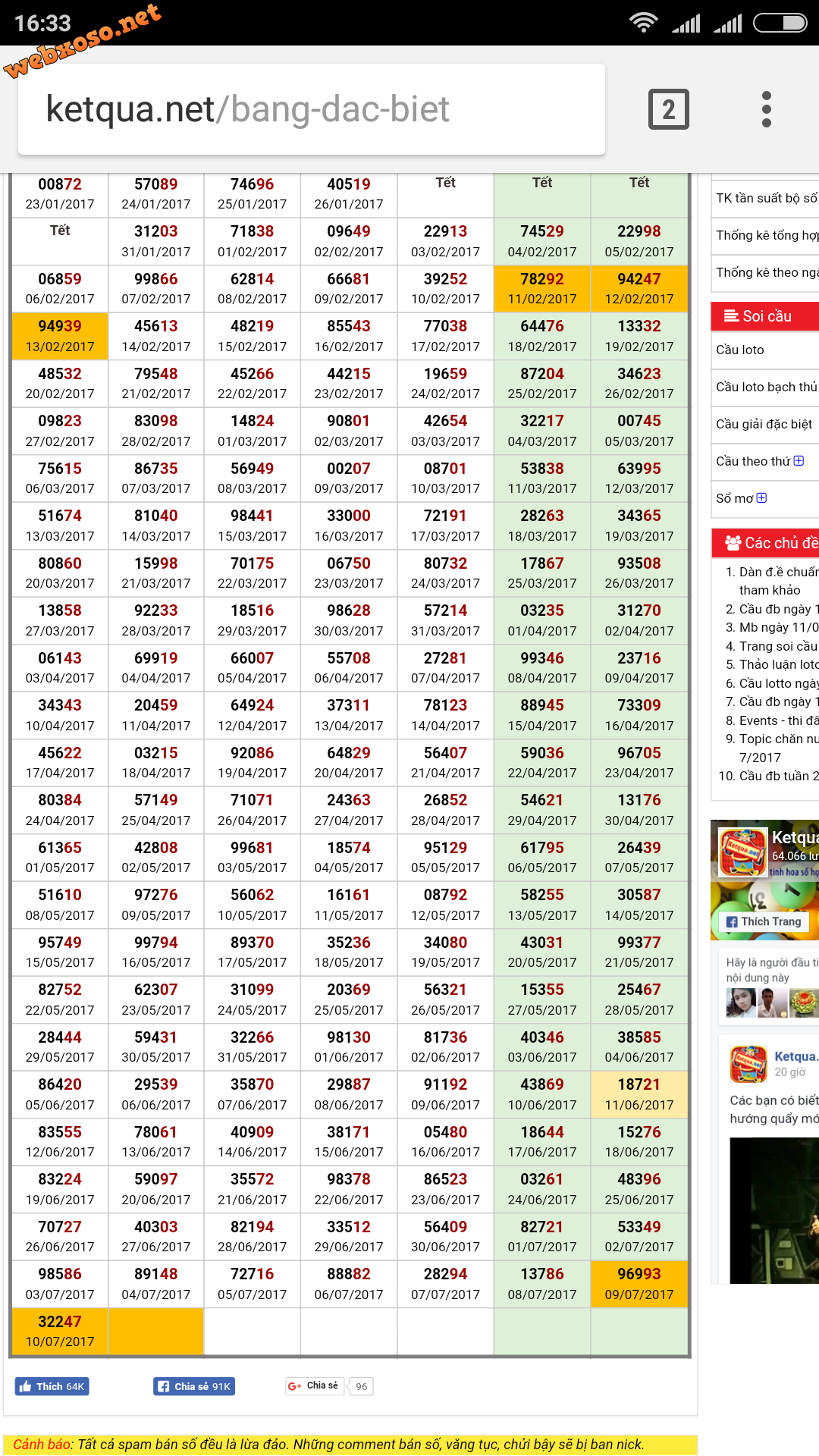Open Thống kê theo ngày link
This screenshot has width=819, height=1456.
pyautogui.click(x=767, y=272)
